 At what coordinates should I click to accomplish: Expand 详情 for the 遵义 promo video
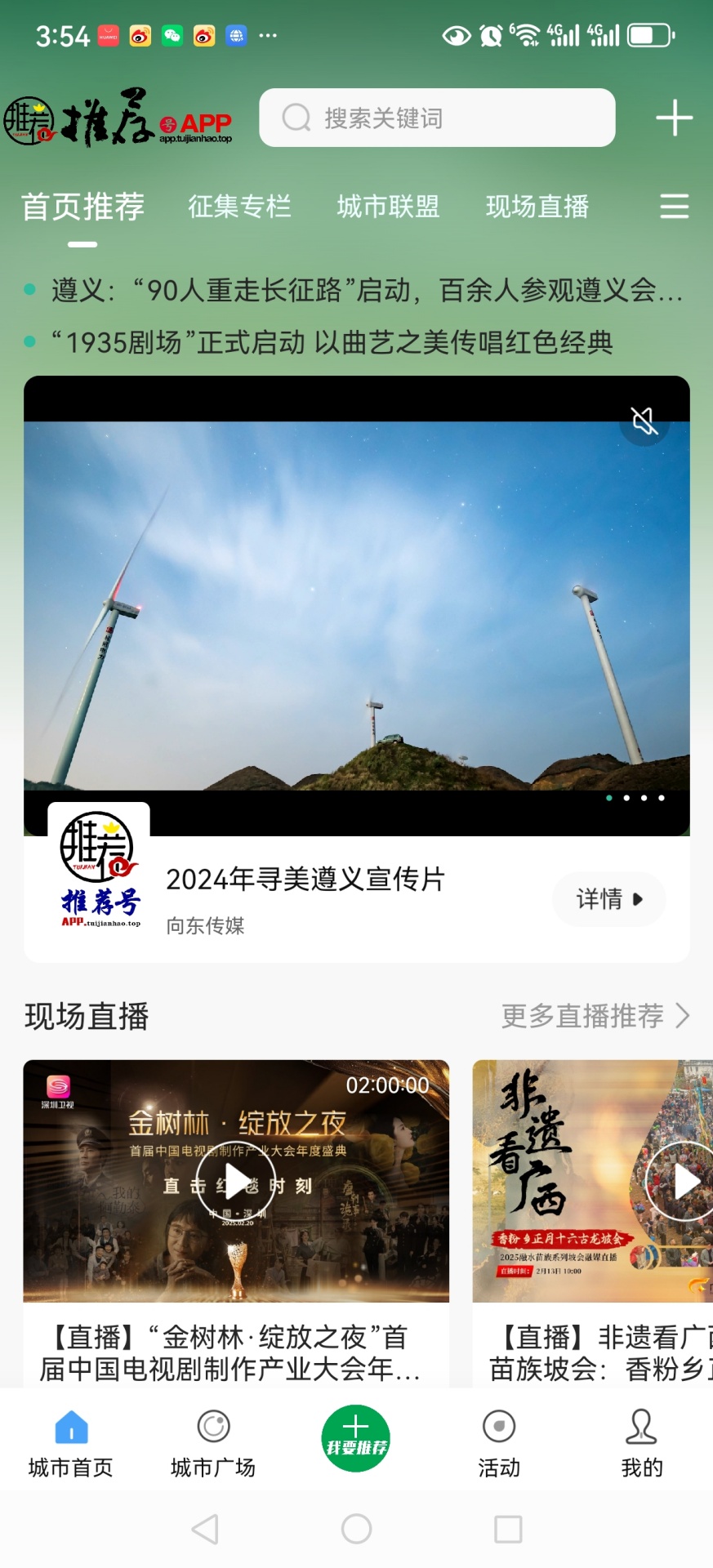coord(608,898)
